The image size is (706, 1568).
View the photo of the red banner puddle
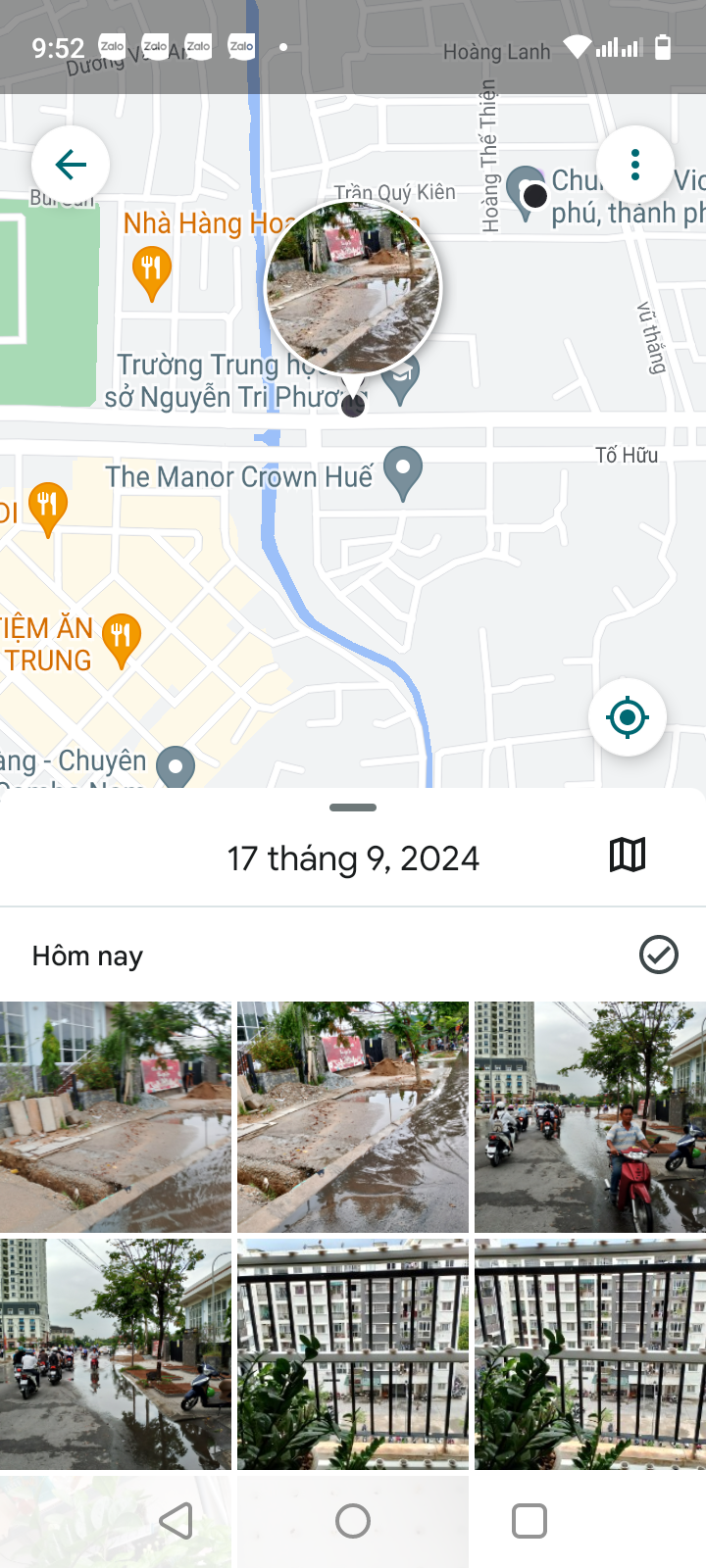click(x=353, y=1116)
